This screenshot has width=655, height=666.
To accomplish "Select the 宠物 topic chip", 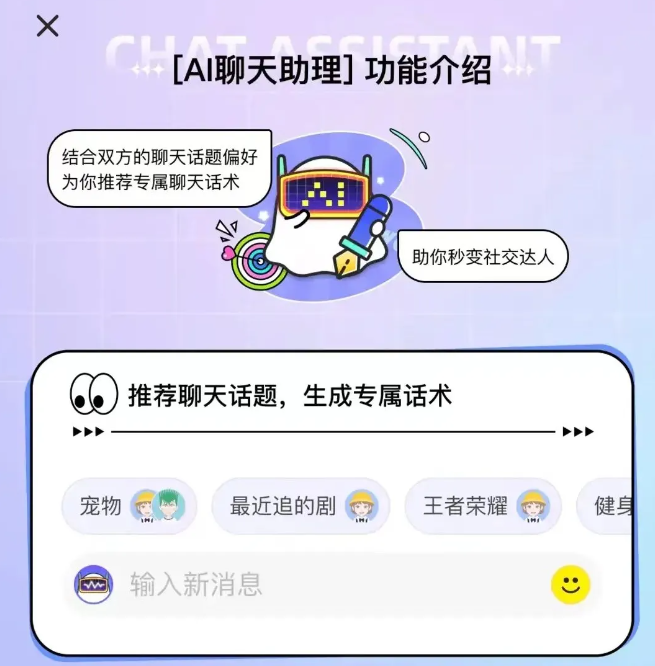I will (x=129, y=506).
